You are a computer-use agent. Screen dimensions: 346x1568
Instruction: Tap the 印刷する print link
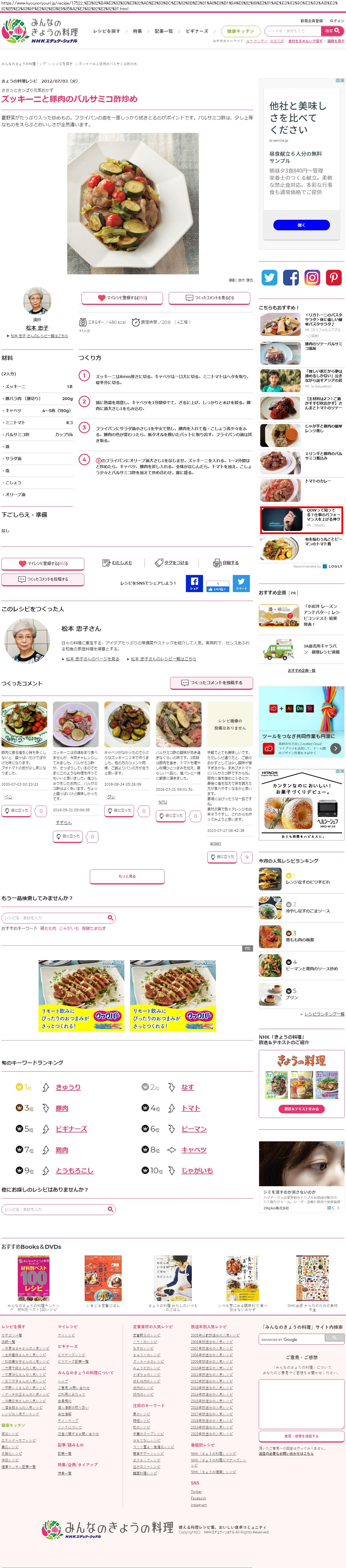[226, 562]
